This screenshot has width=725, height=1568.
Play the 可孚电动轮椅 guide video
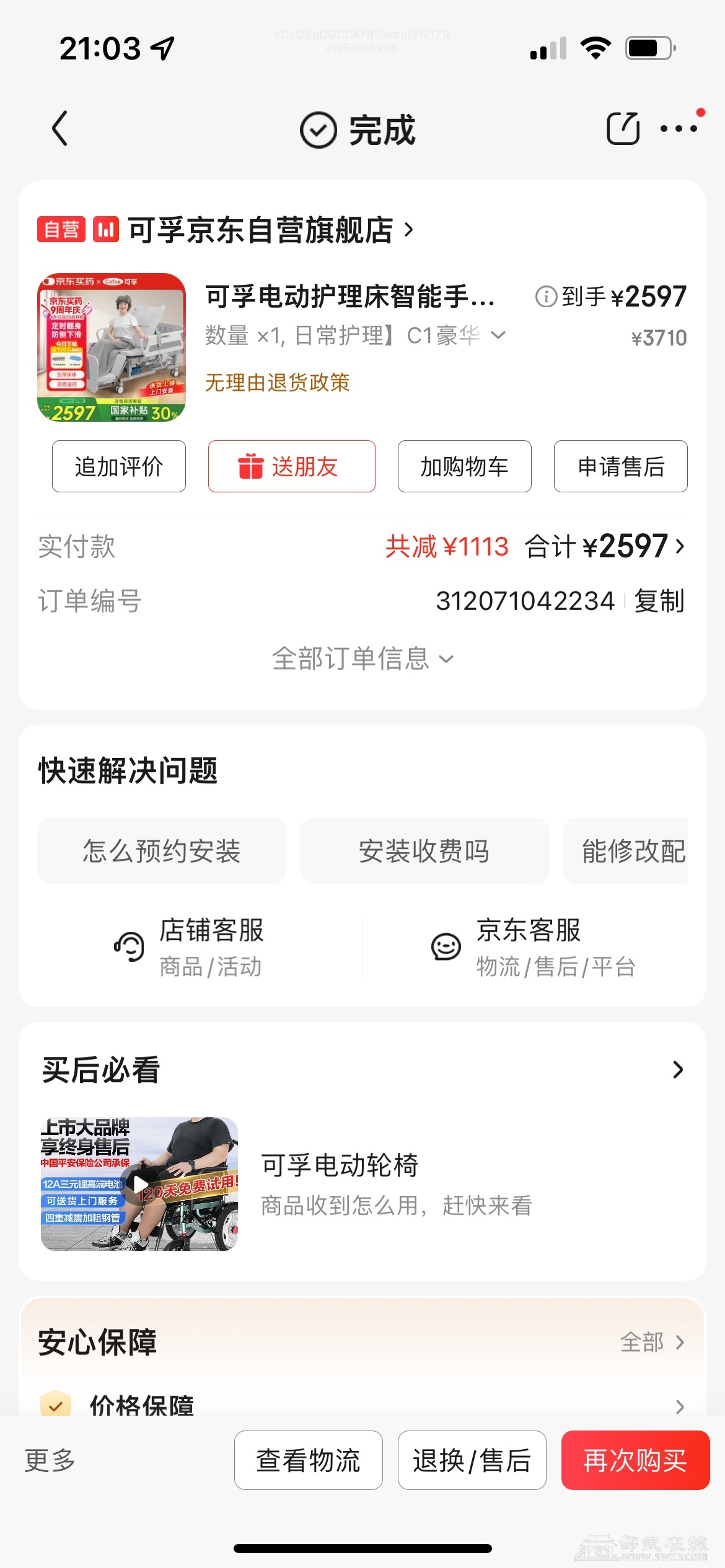point(139,1184)
